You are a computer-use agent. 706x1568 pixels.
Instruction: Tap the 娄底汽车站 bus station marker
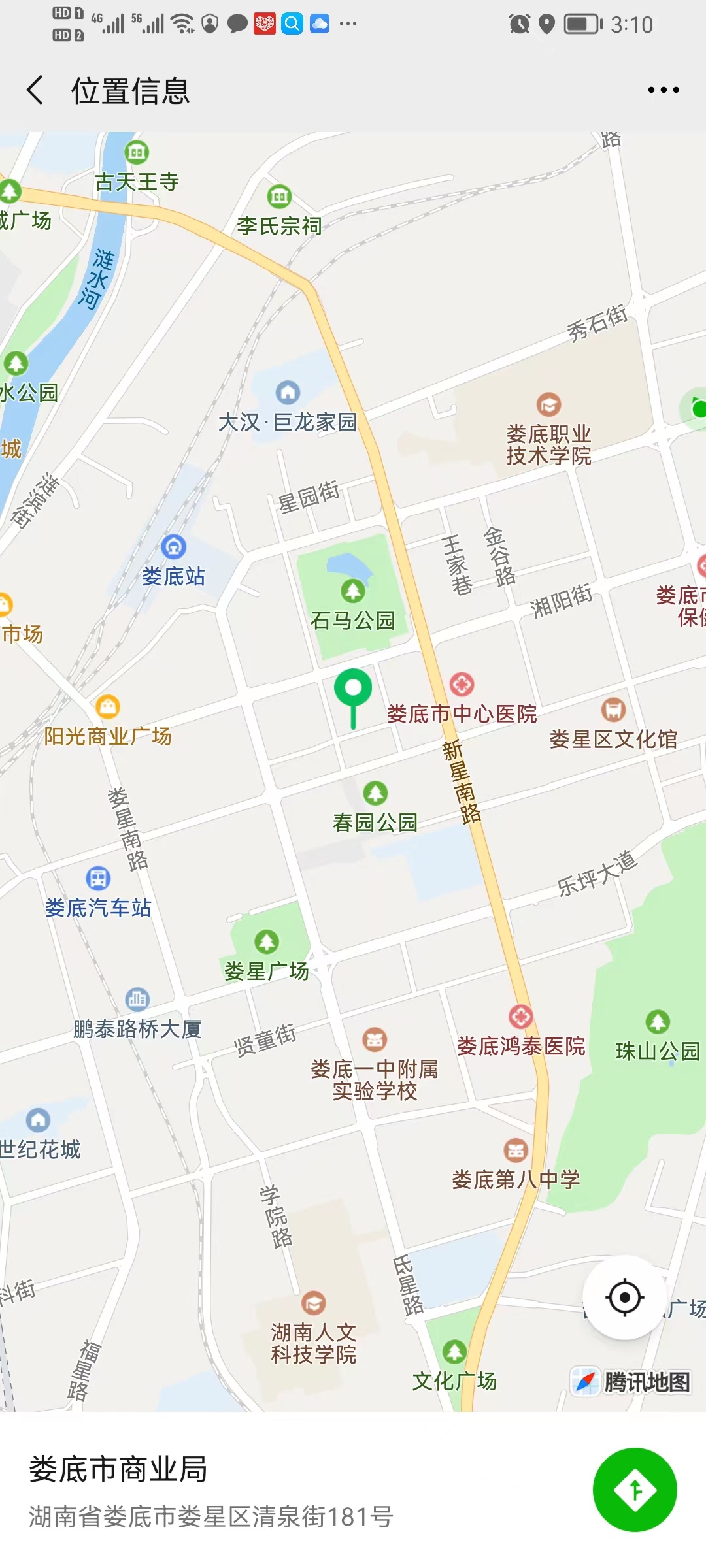[x=98, y=878]
